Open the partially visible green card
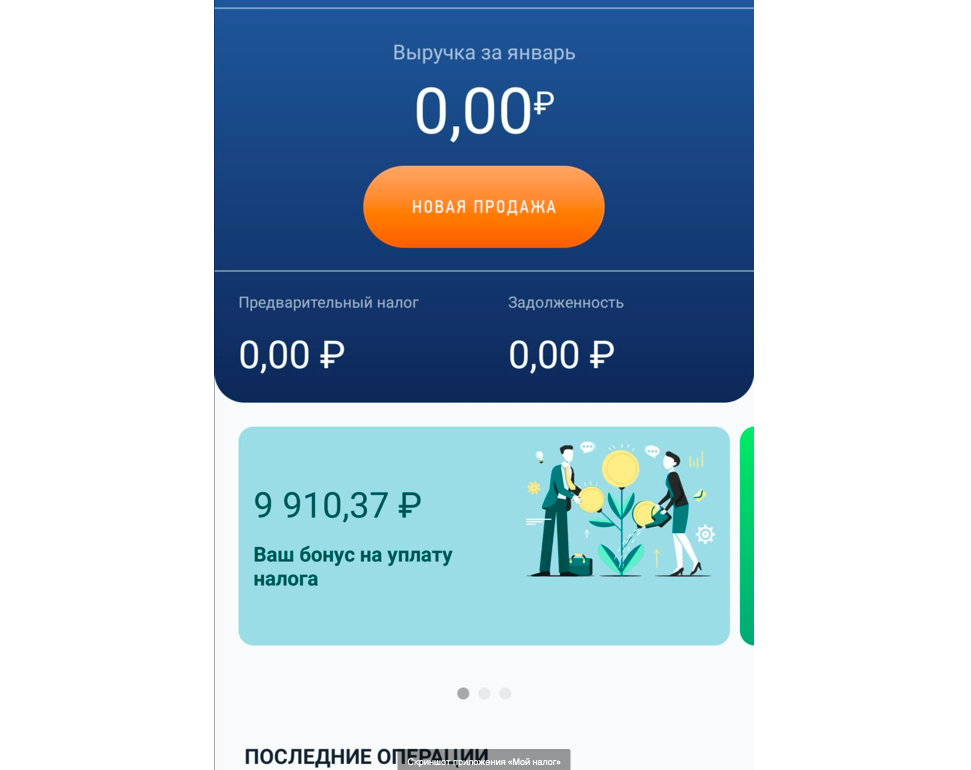The width and height of the screenshot is (971, 770). [746, 535]
